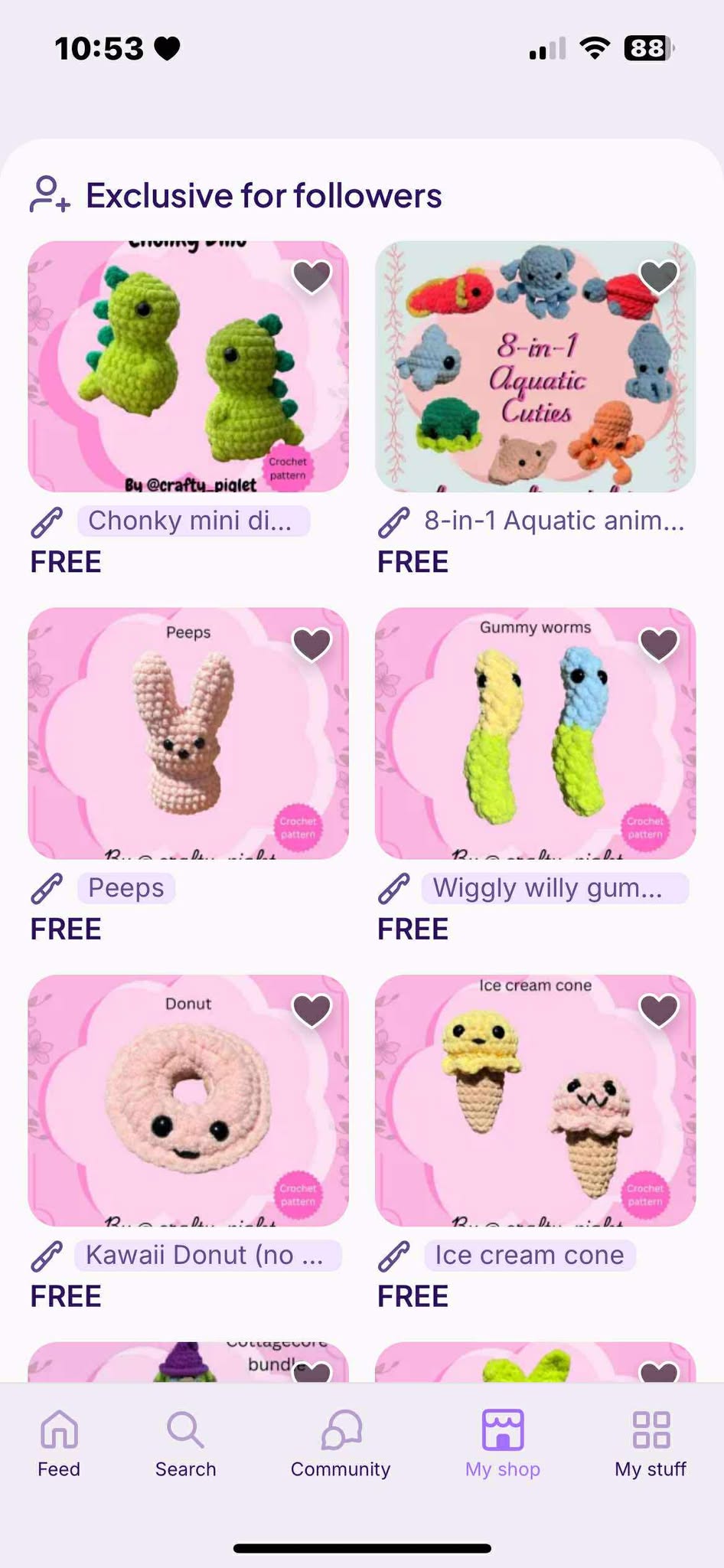Open the Chonky mini dino product card
This screenshot has width=724, height=1568.
[188, 367]
